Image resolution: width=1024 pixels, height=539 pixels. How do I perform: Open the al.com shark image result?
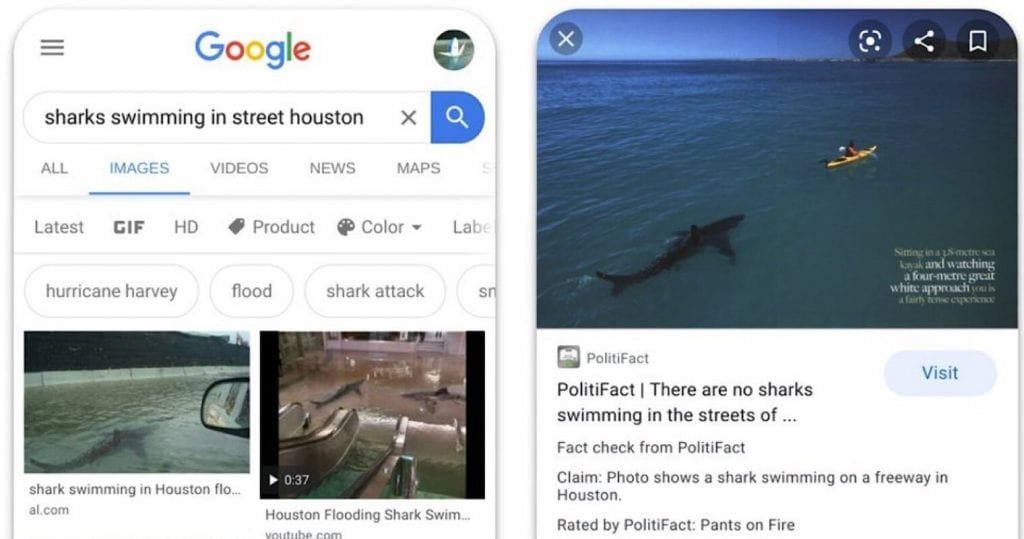(137, 402)
